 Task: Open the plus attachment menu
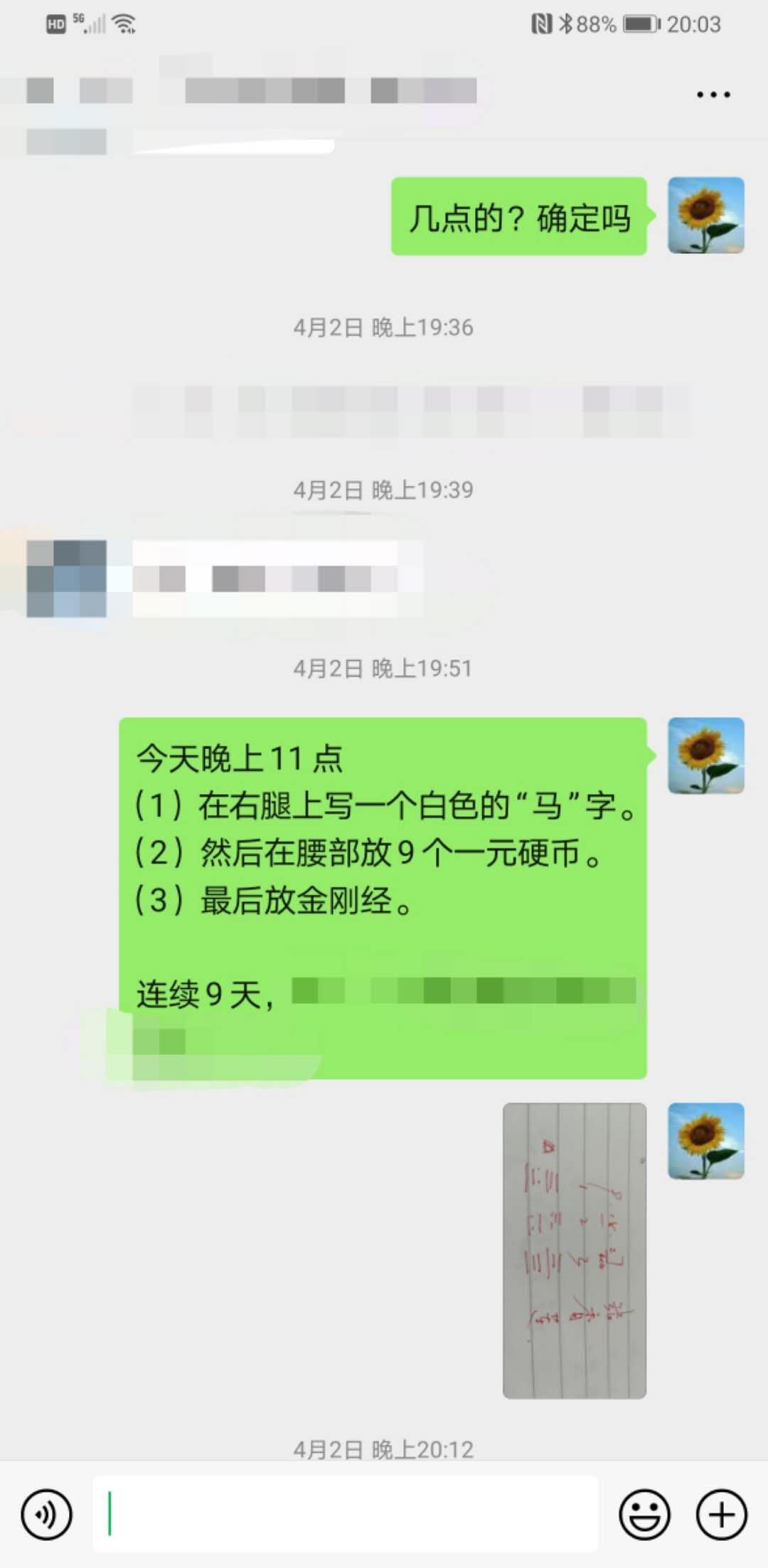pos(721,1515)
